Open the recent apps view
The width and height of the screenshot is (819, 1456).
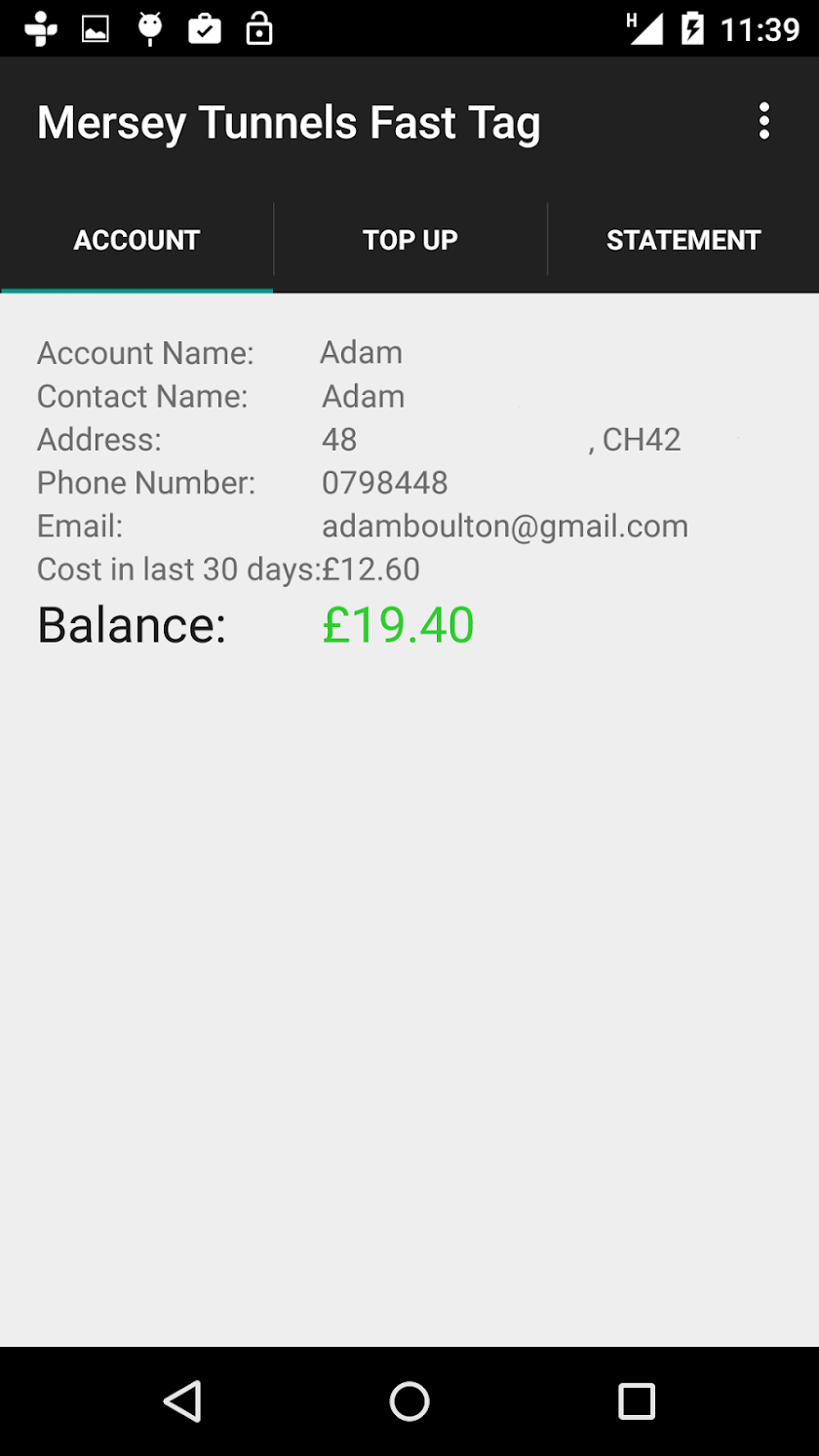pos(636,1401)
